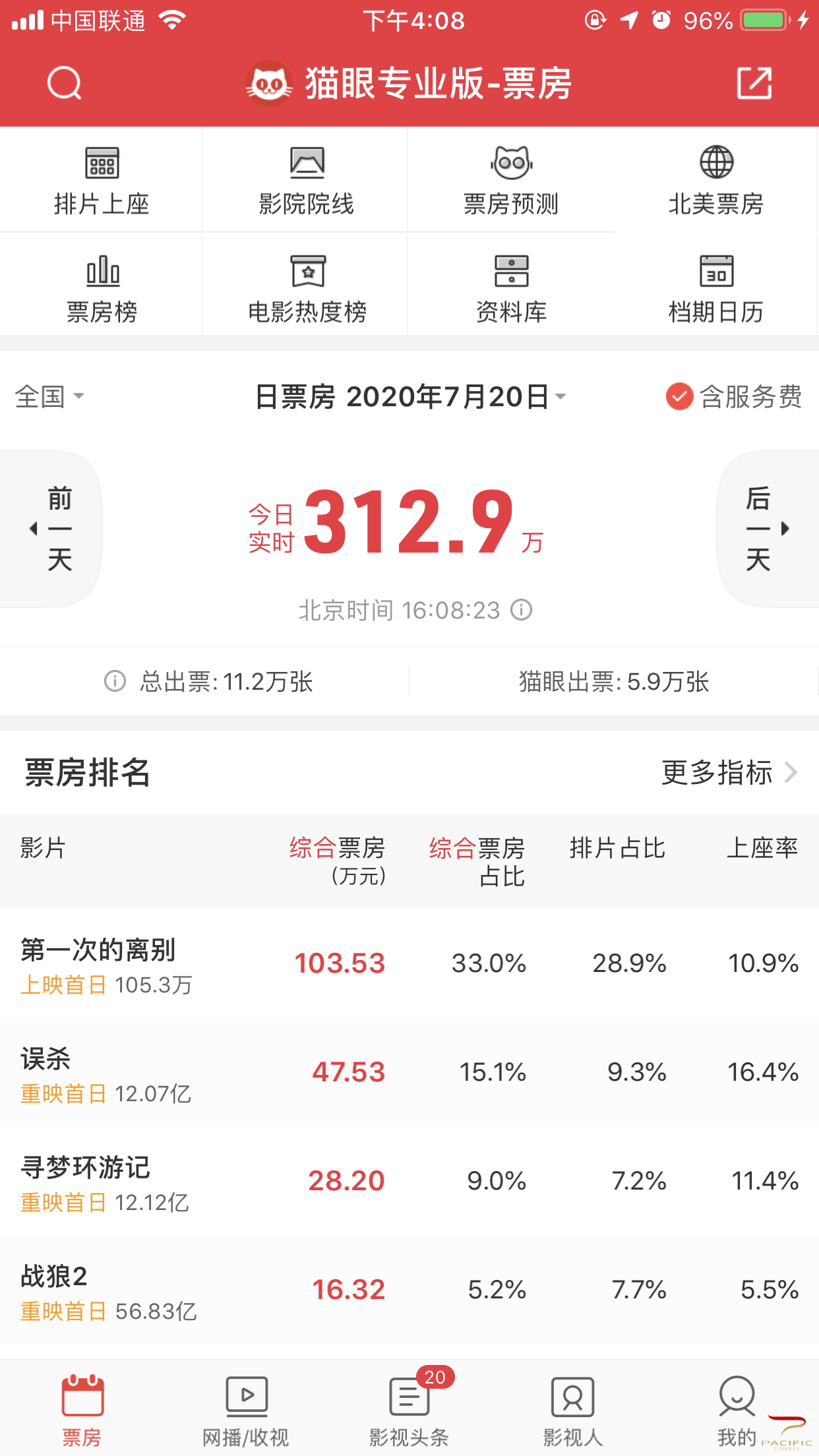Toggle the 含服务费 checkbox
Image resolution: width=819 pixels, height=1456 pixels.
(x=733, y=396)
